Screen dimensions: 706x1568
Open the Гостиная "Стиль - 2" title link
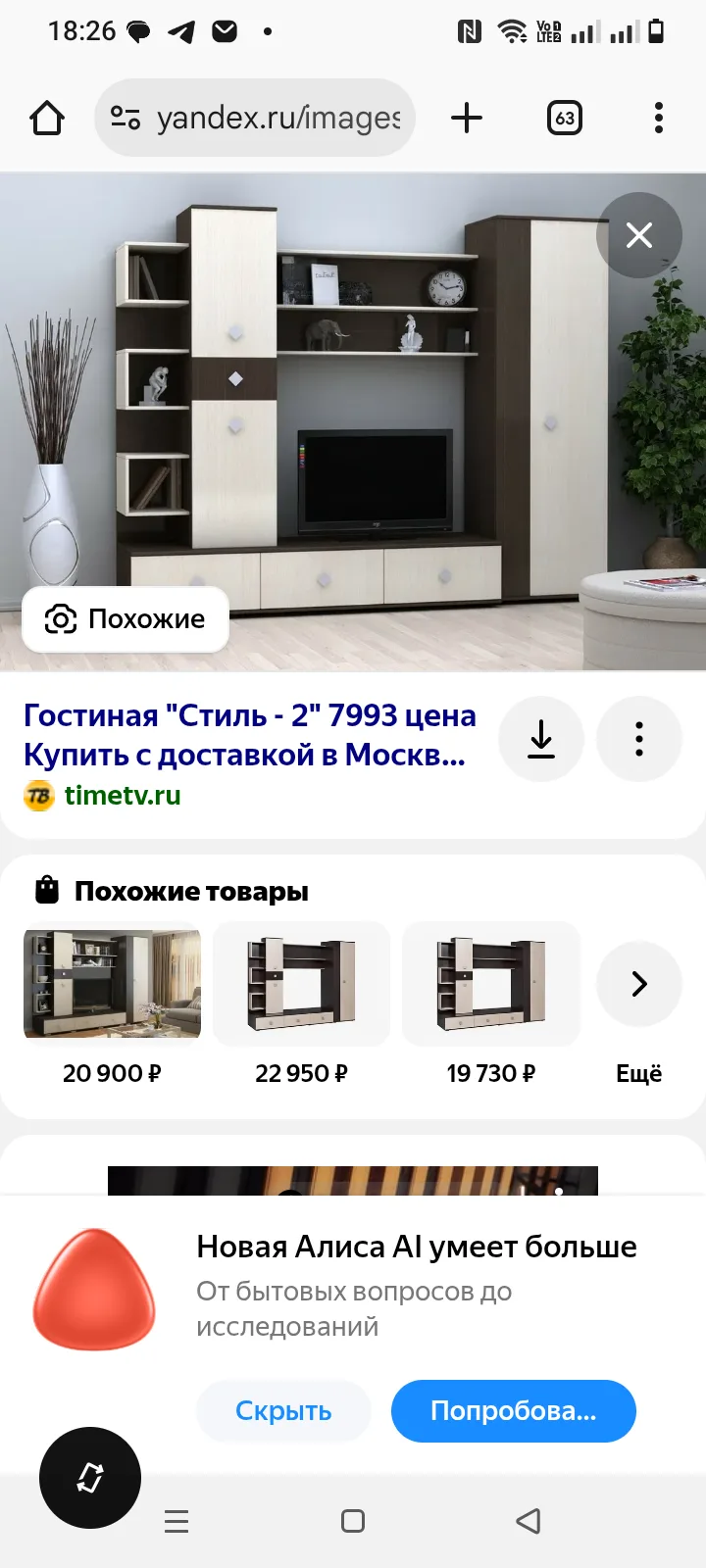(x=249, y=735)
